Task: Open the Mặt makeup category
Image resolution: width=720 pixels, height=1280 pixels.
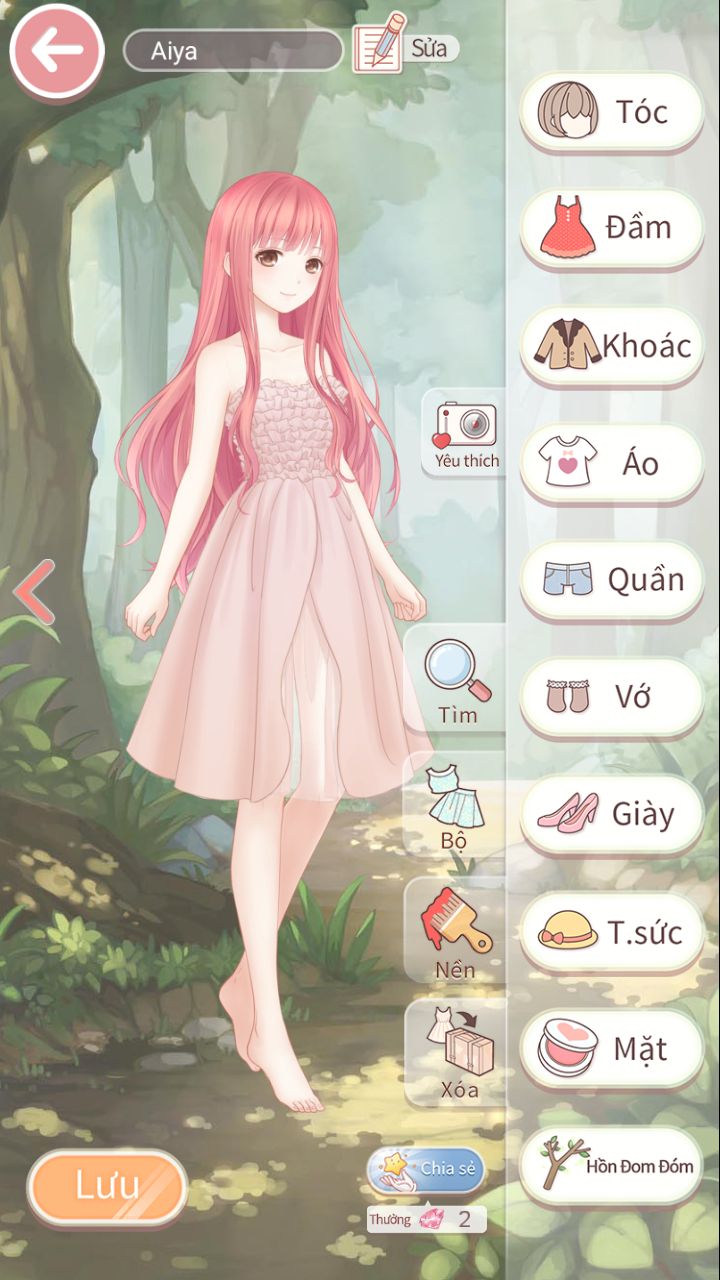Action: (612, 1049)
